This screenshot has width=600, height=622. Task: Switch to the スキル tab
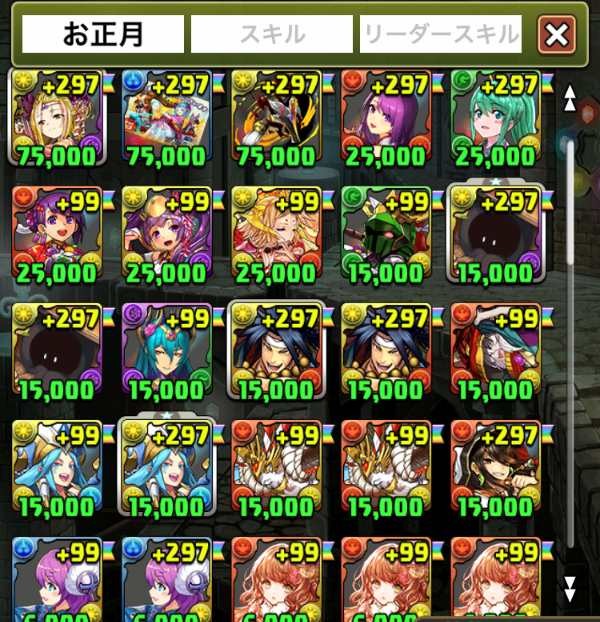[272, 35]
